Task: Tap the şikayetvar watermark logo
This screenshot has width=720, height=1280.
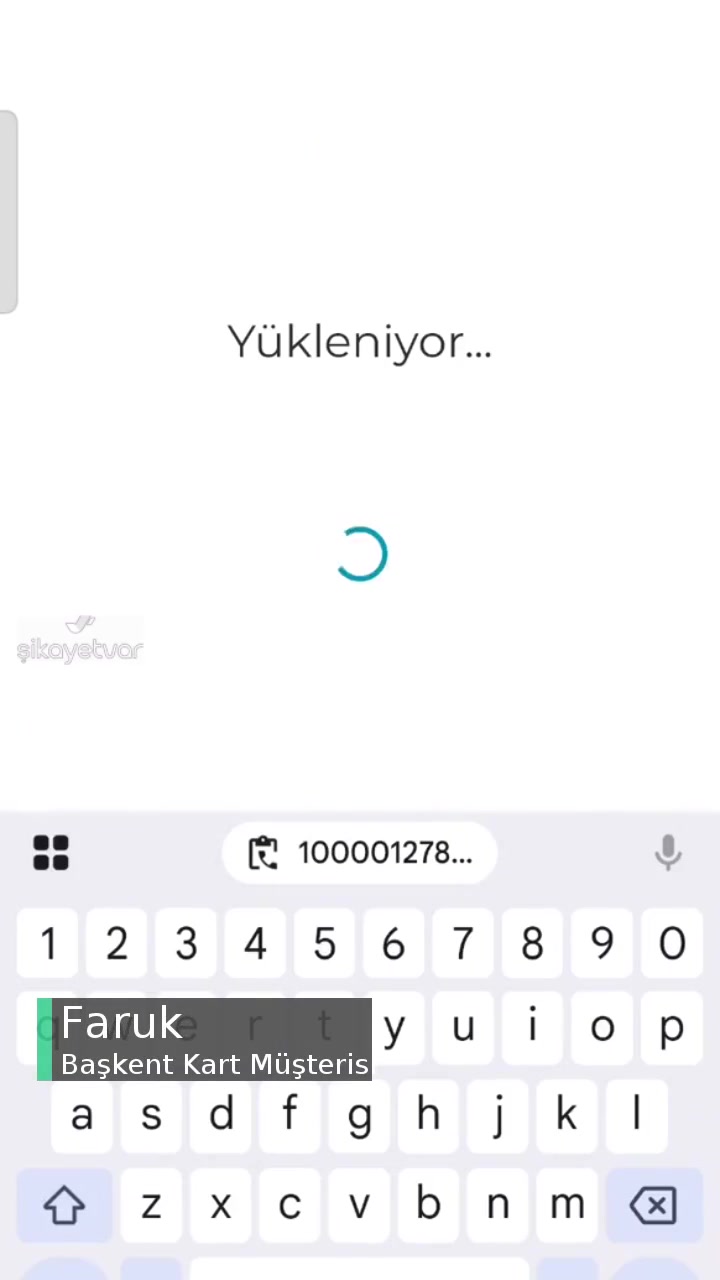Action: click(x=80, y=640)
